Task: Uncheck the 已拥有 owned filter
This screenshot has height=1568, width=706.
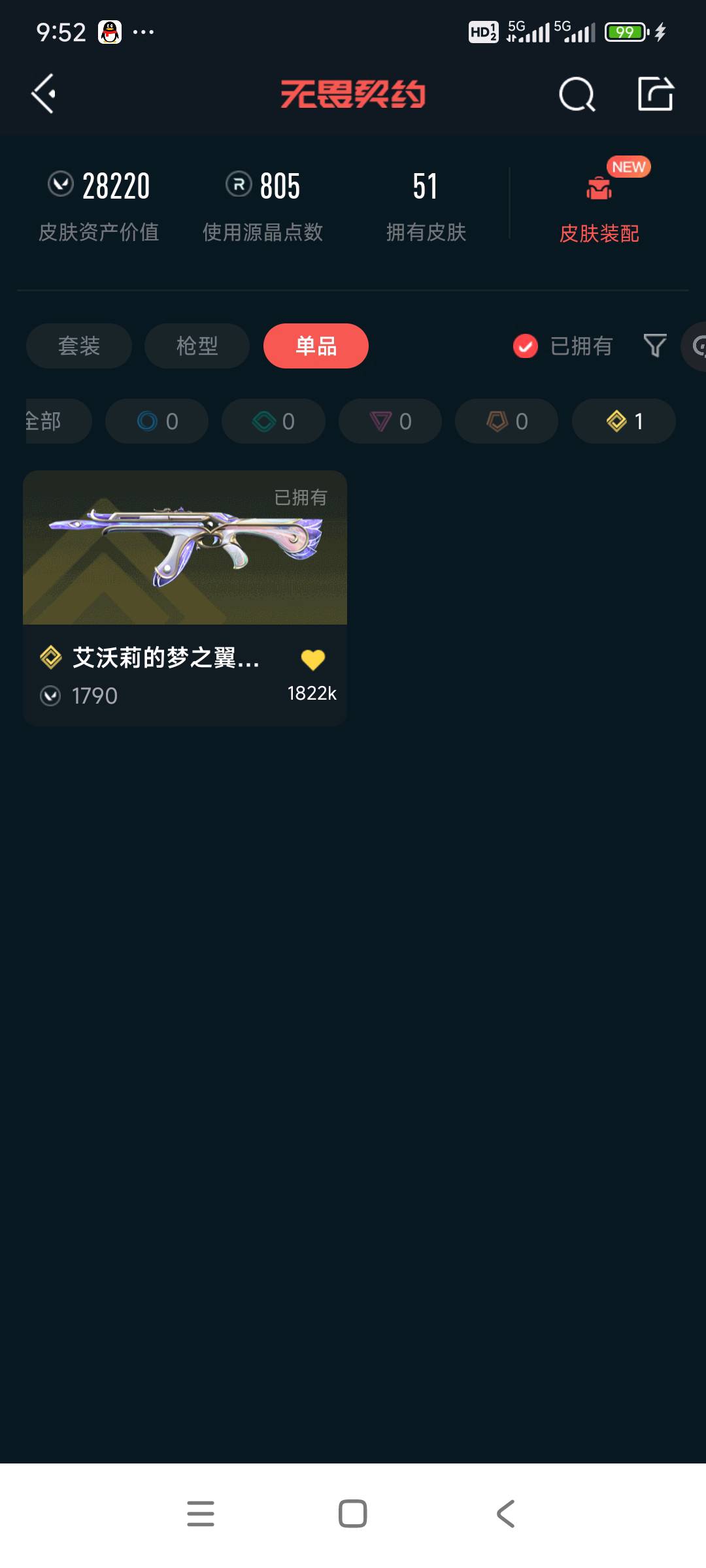Action: click(526, 346)
